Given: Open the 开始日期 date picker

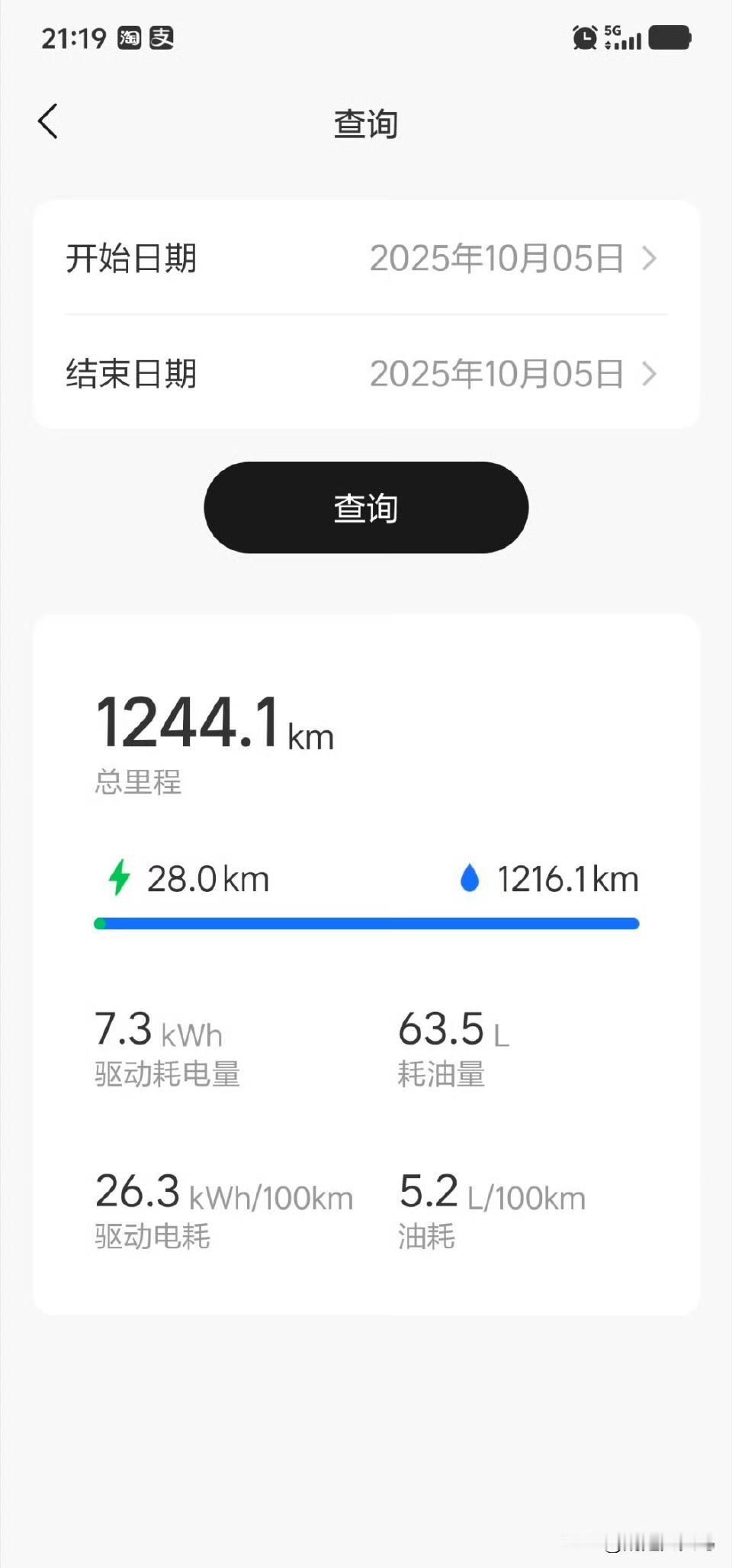Looking at the screenshot, I should [x=511, y=259].
